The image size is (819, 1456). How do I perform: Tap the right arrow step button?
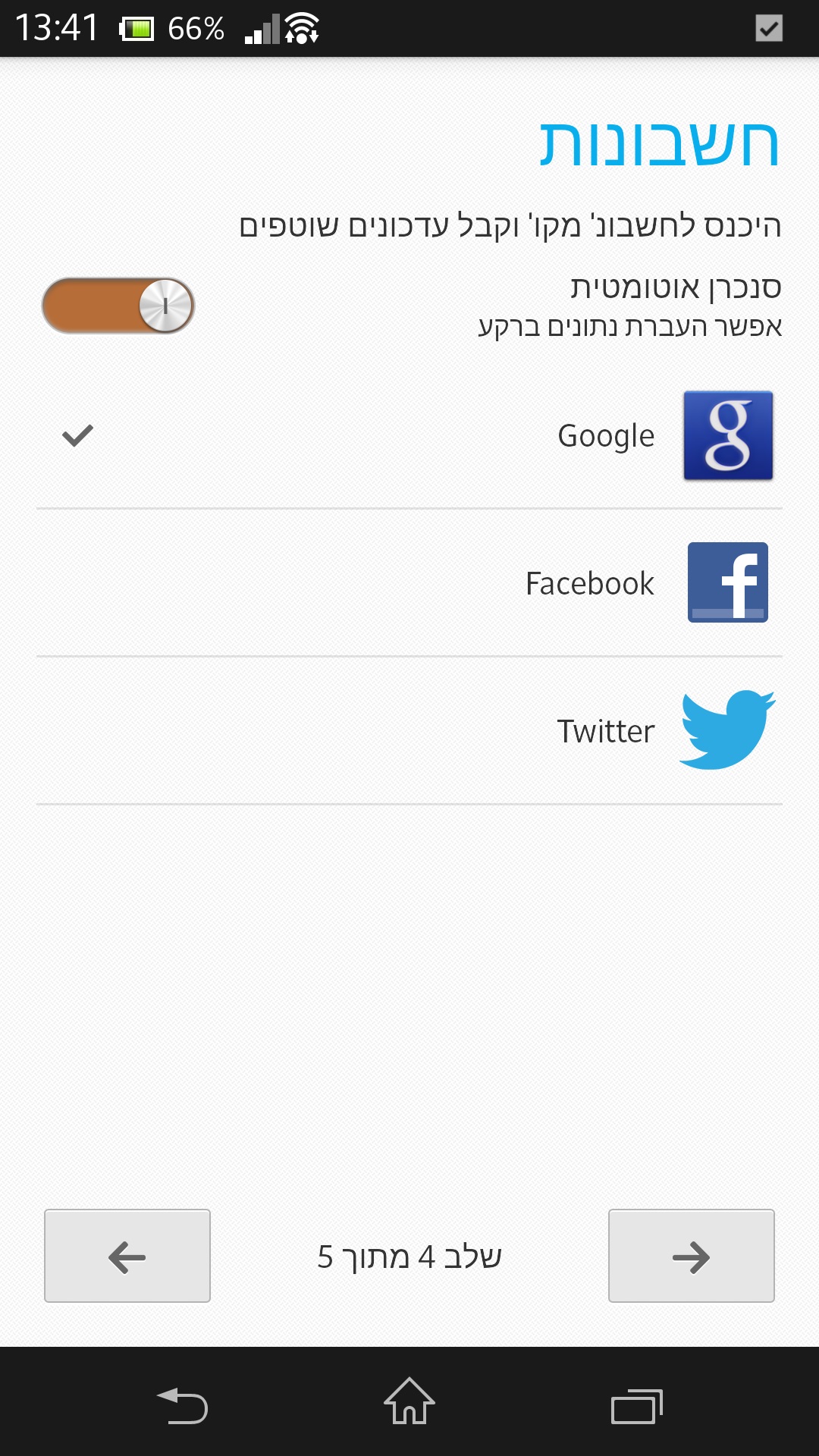[x=691, y=1256]
